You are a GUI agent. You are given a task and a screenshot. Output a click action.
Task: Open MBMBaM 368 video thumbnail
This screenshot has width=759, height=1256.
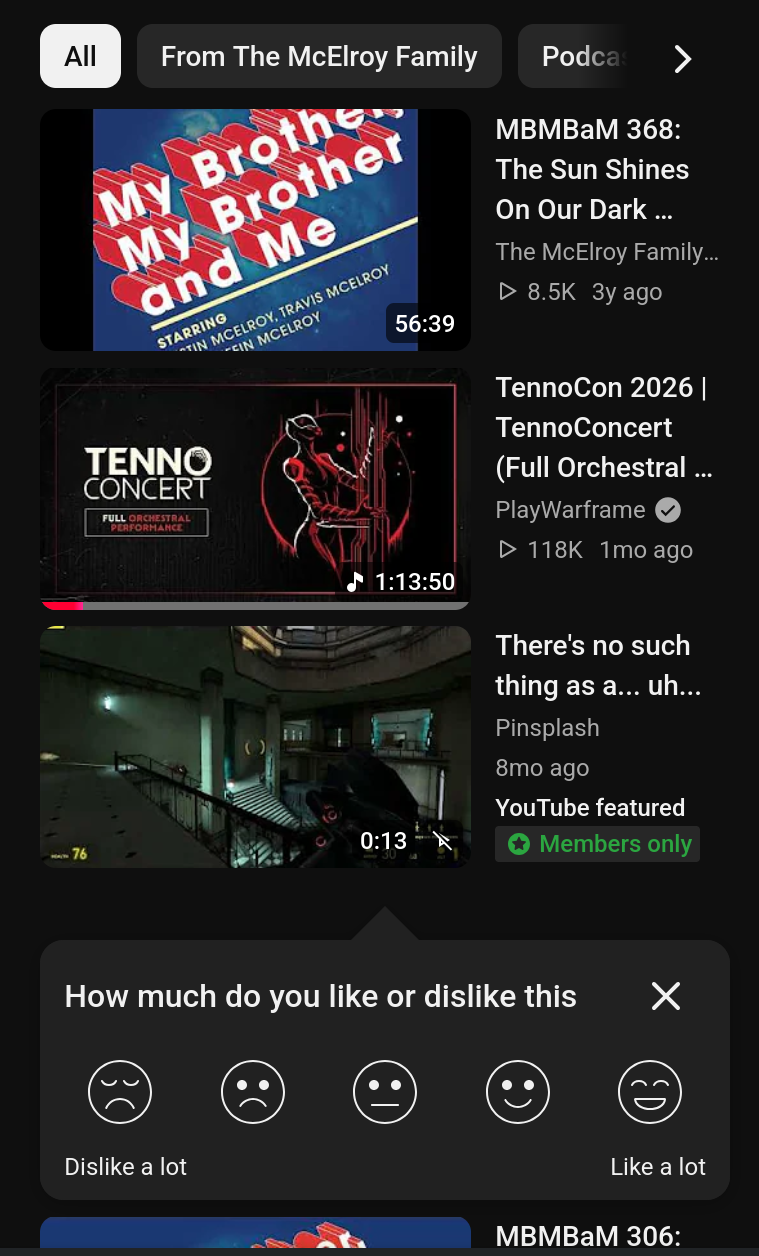(x=255, y=230)
